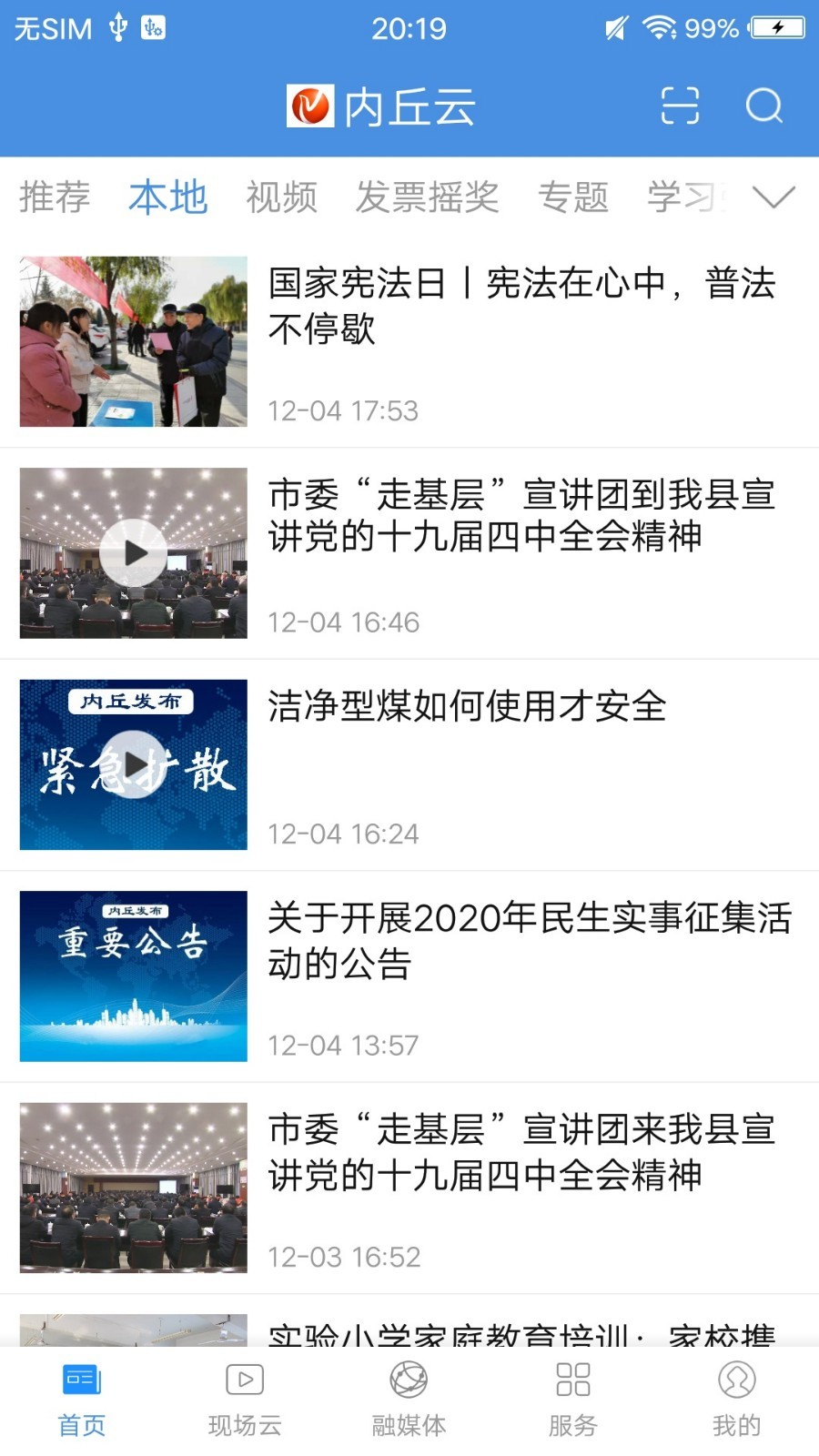Play the 市委走基层宣讲团 video

pyautogui.click(x=132, y=553)
